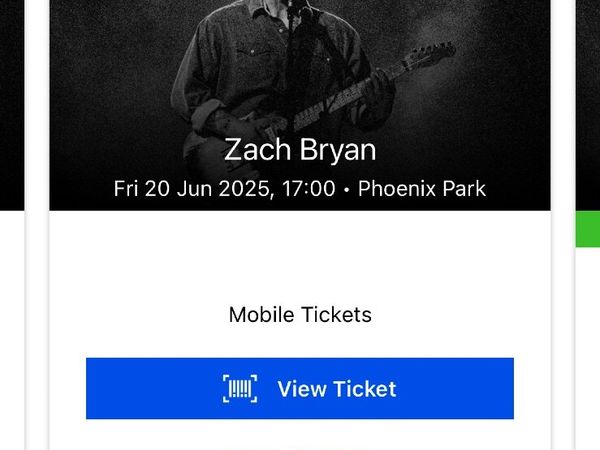Tap the View Ticket button

coord(300,388)
